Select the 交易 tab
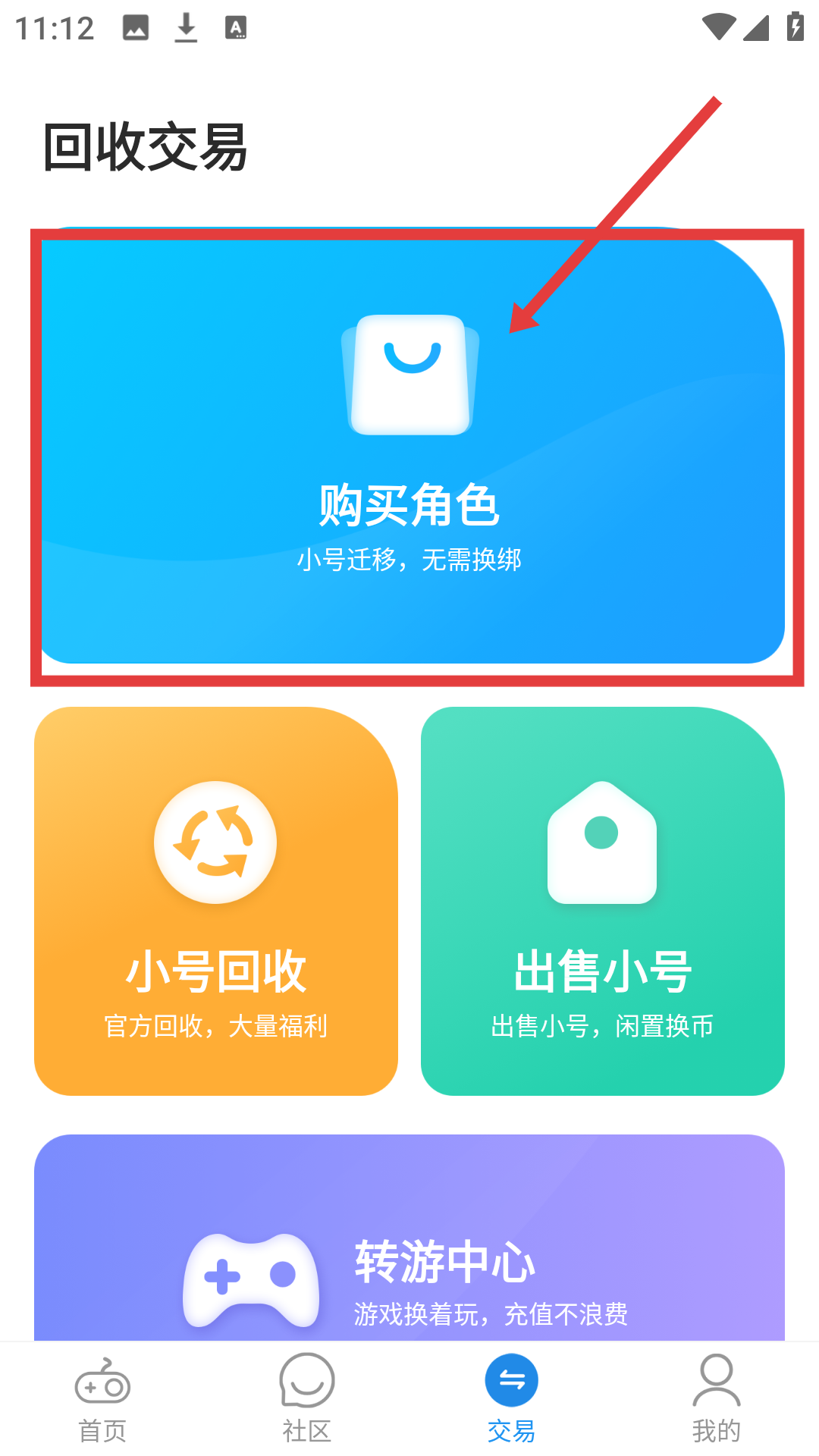The height and width of the screenshot is (1456, 819). point(512,1399)
